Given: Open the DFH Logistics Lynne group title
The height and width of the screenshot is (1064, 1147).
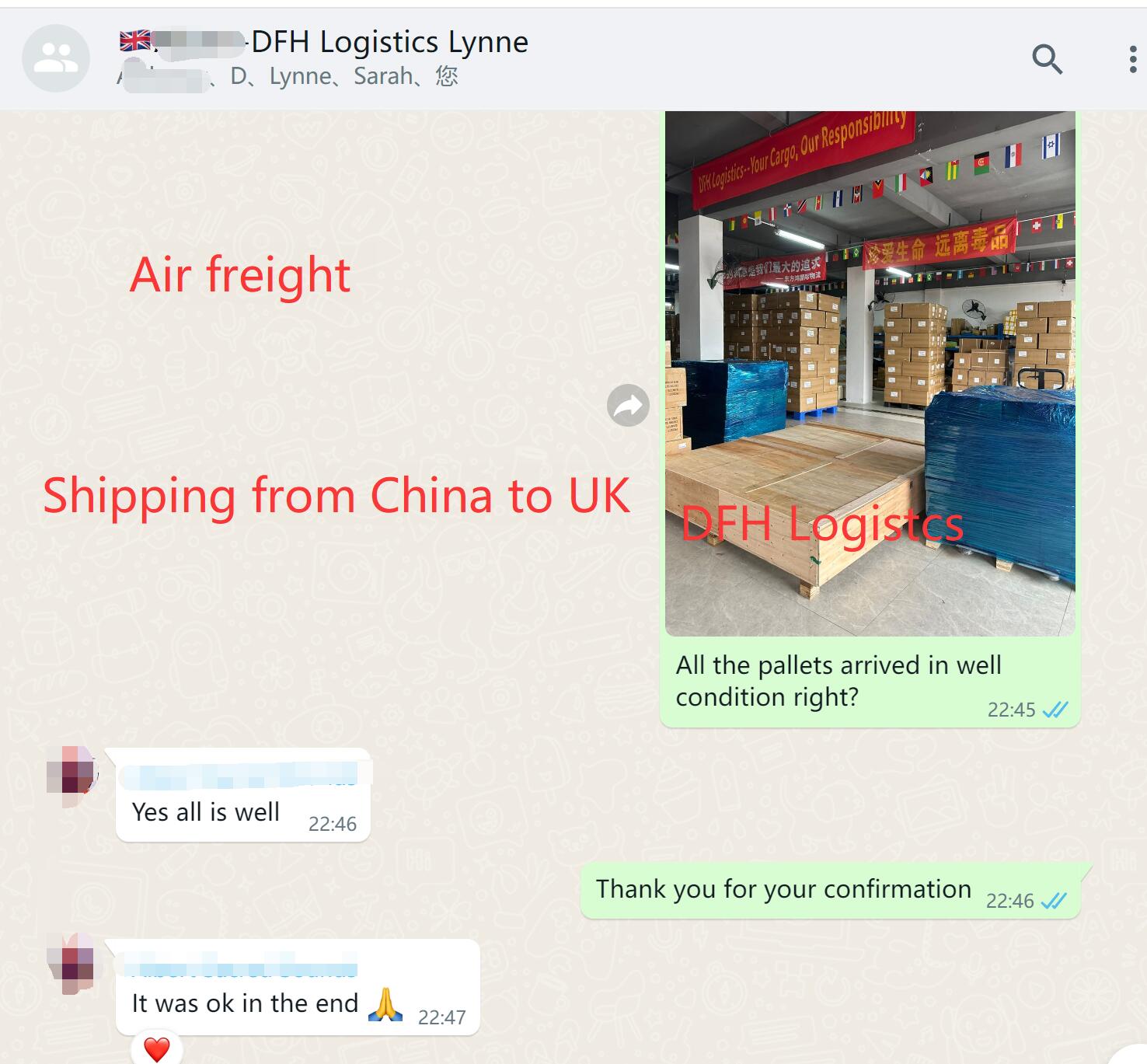Looking at the screenshot, I should [389, 42].
